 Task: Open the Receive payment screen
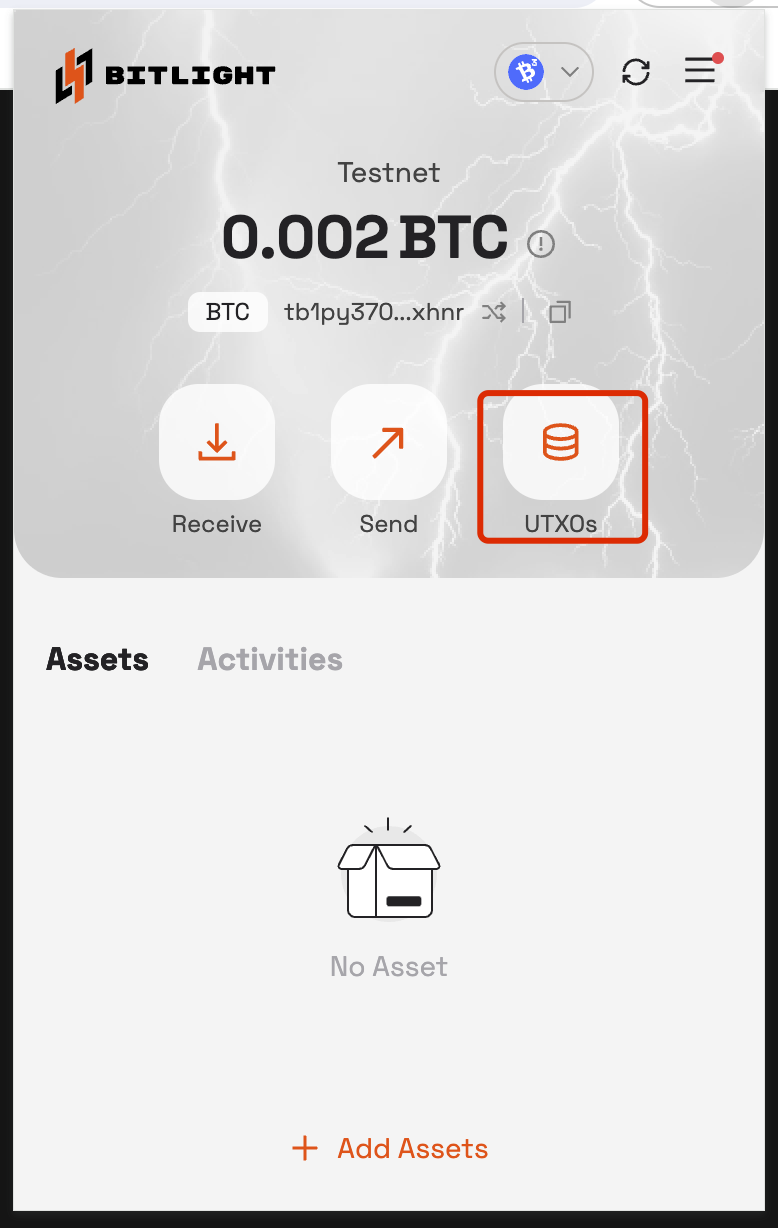216,442
